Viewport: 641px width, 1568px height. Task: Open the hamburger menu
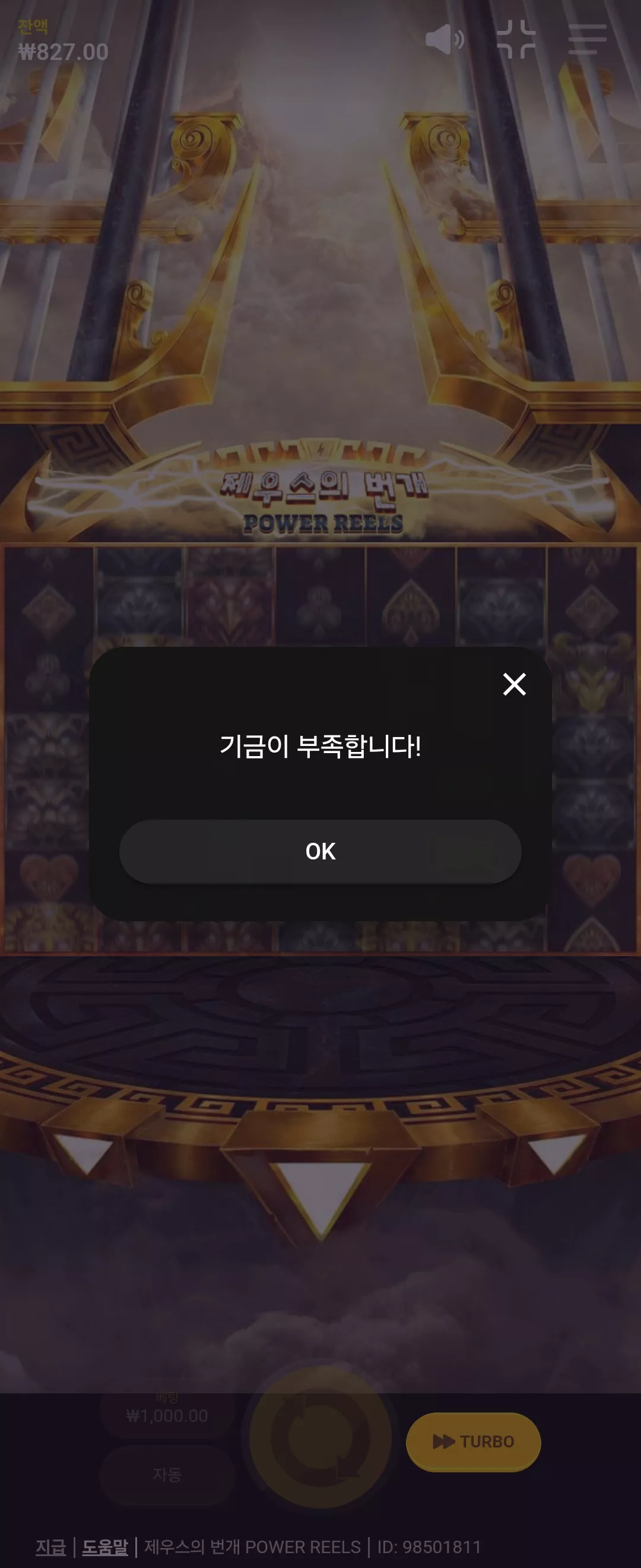click(x=588, y=39)
